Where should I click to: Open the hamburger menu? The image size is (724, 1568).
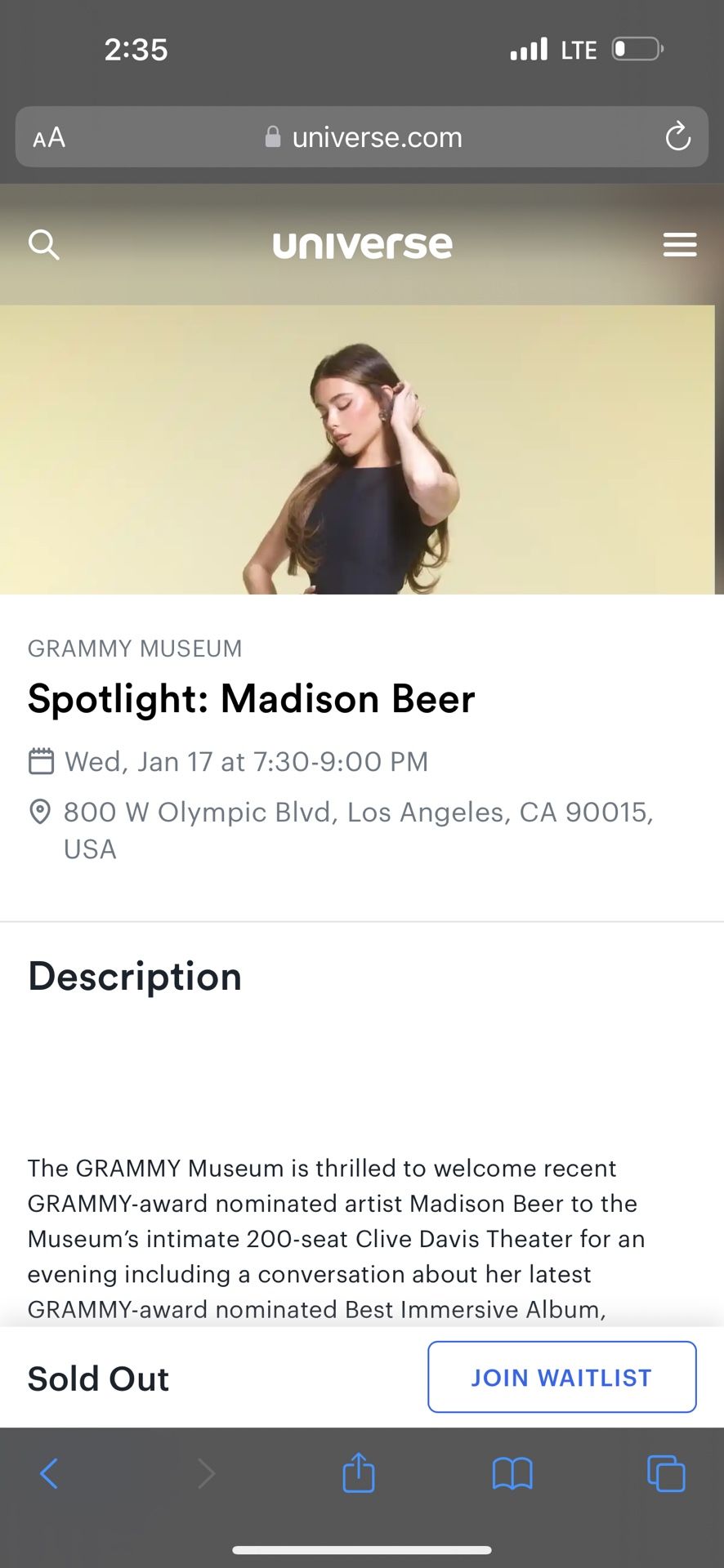pos(679,244)
